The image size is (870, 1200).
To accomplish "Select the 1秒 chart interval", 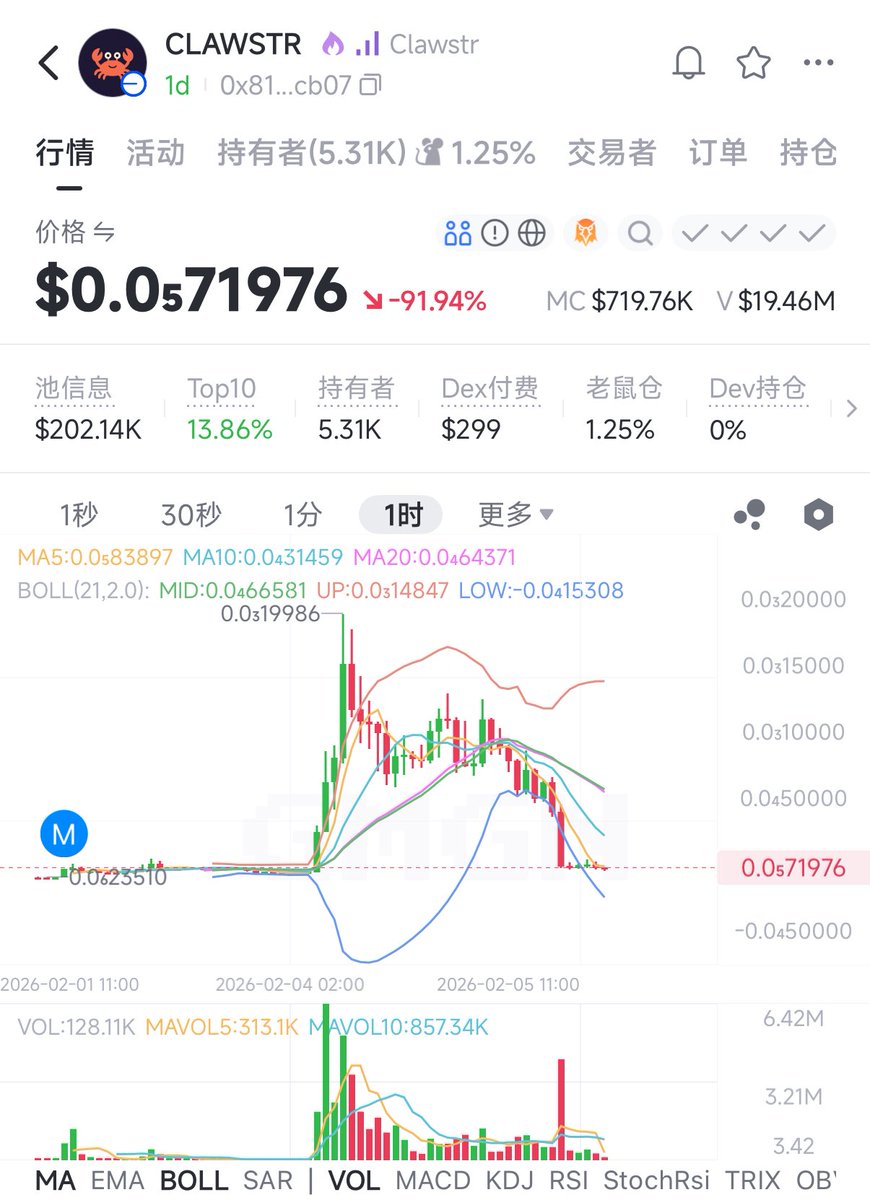I will 79,515.
